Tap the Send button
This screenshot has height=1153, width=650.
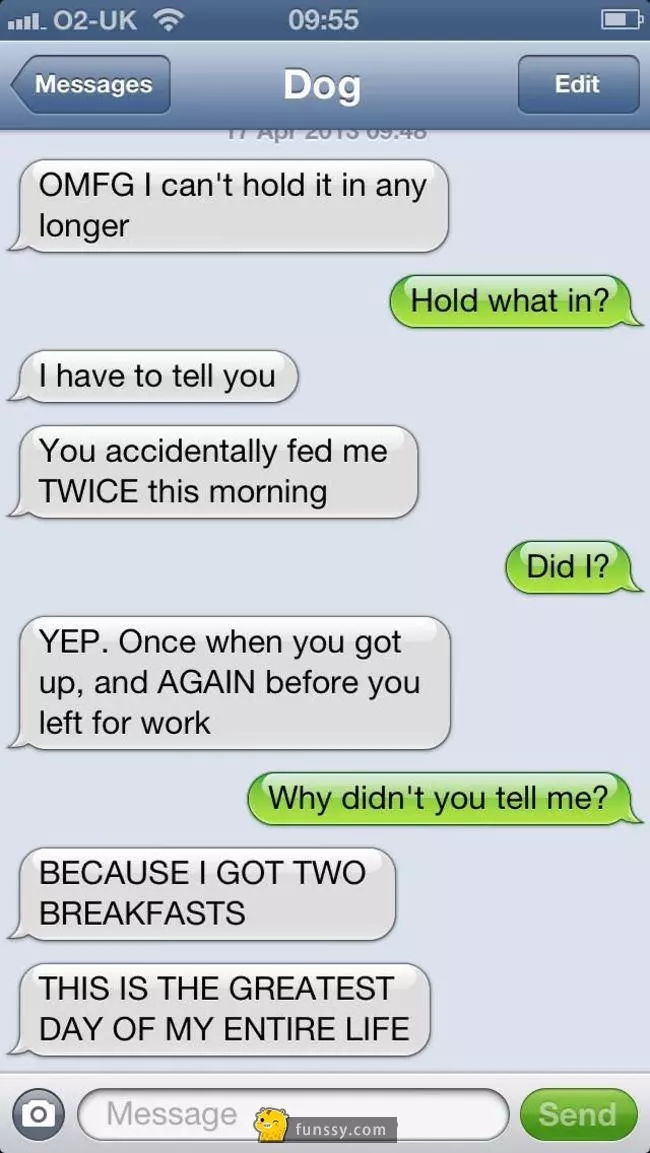[577, 1114]
